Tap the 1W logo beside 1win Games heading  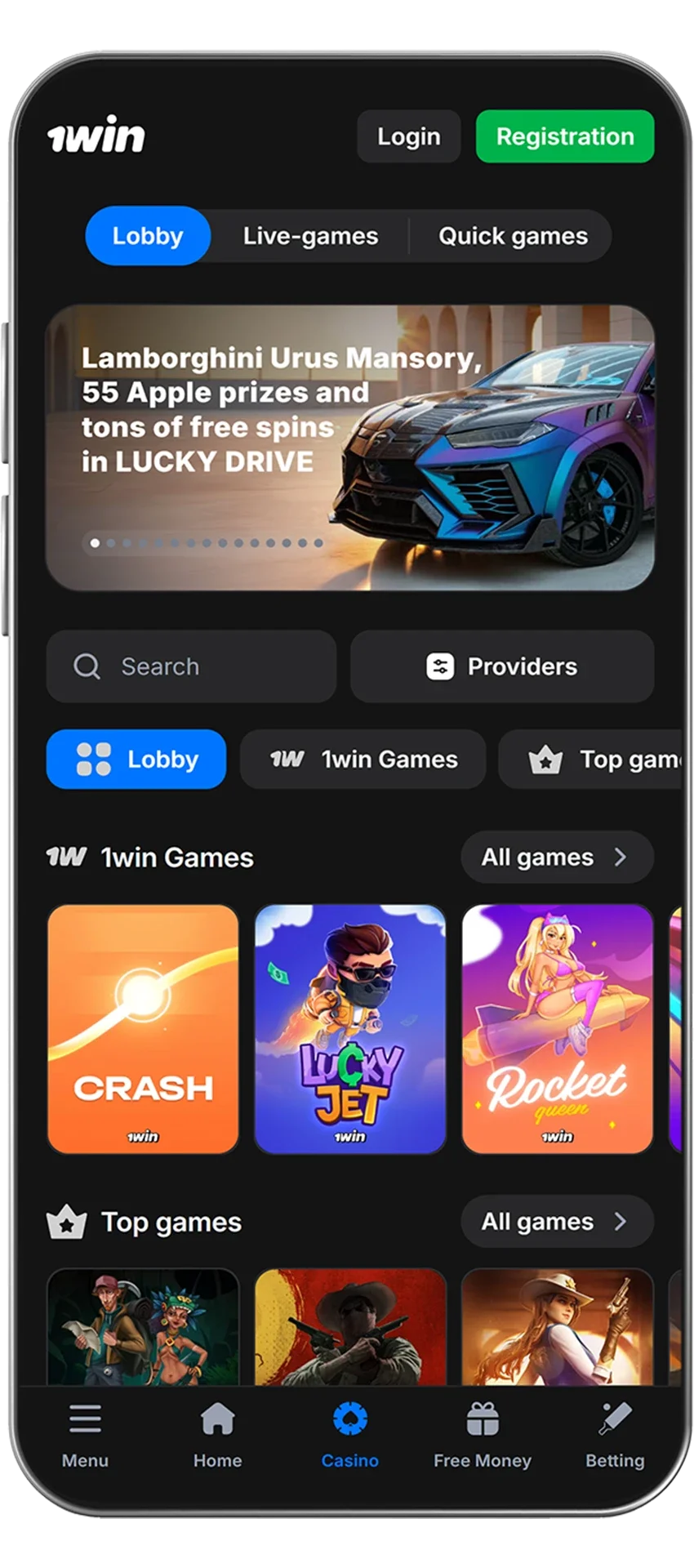click(x=65, y=857)
